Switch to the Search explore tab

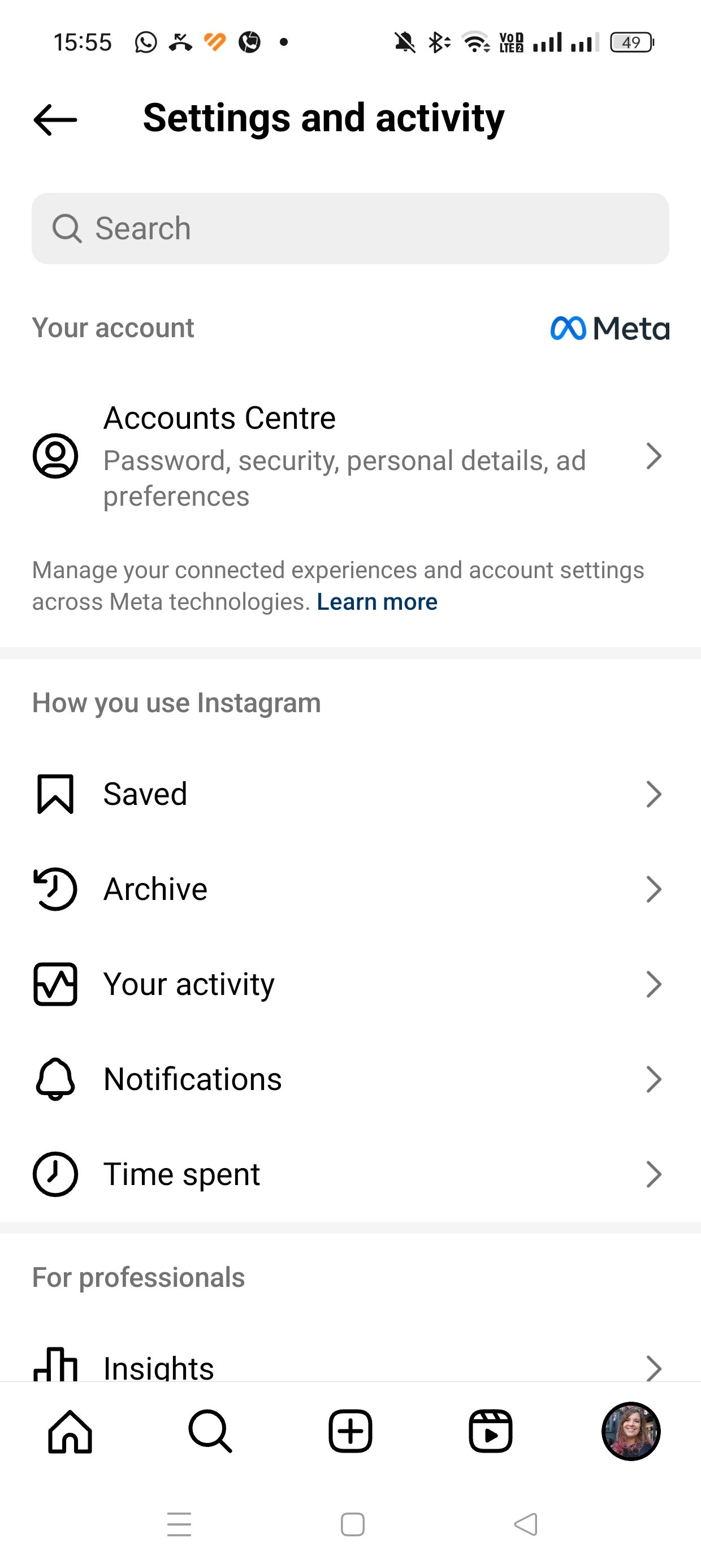210,1431
